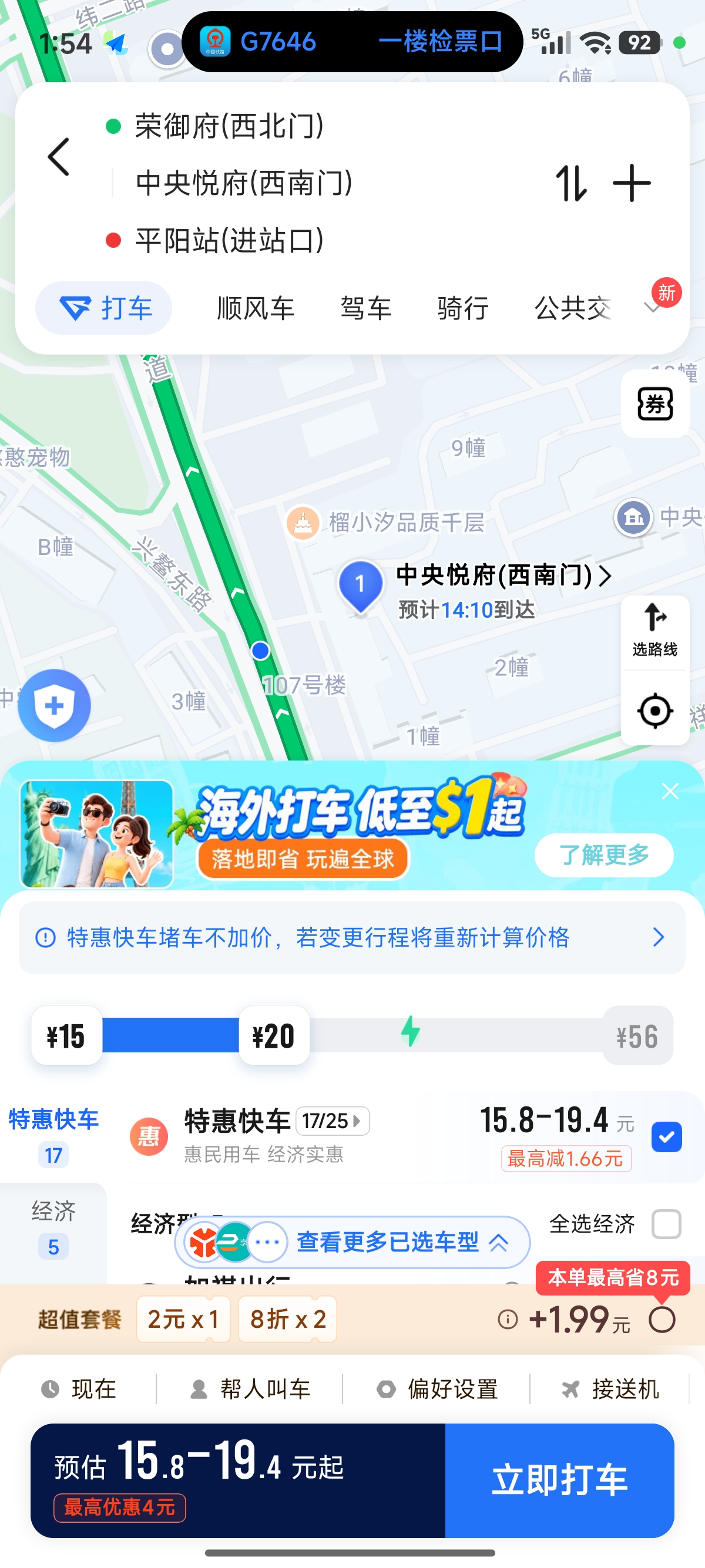Swap start and destination points
705x1568 pixels.
tap(571, 183)
